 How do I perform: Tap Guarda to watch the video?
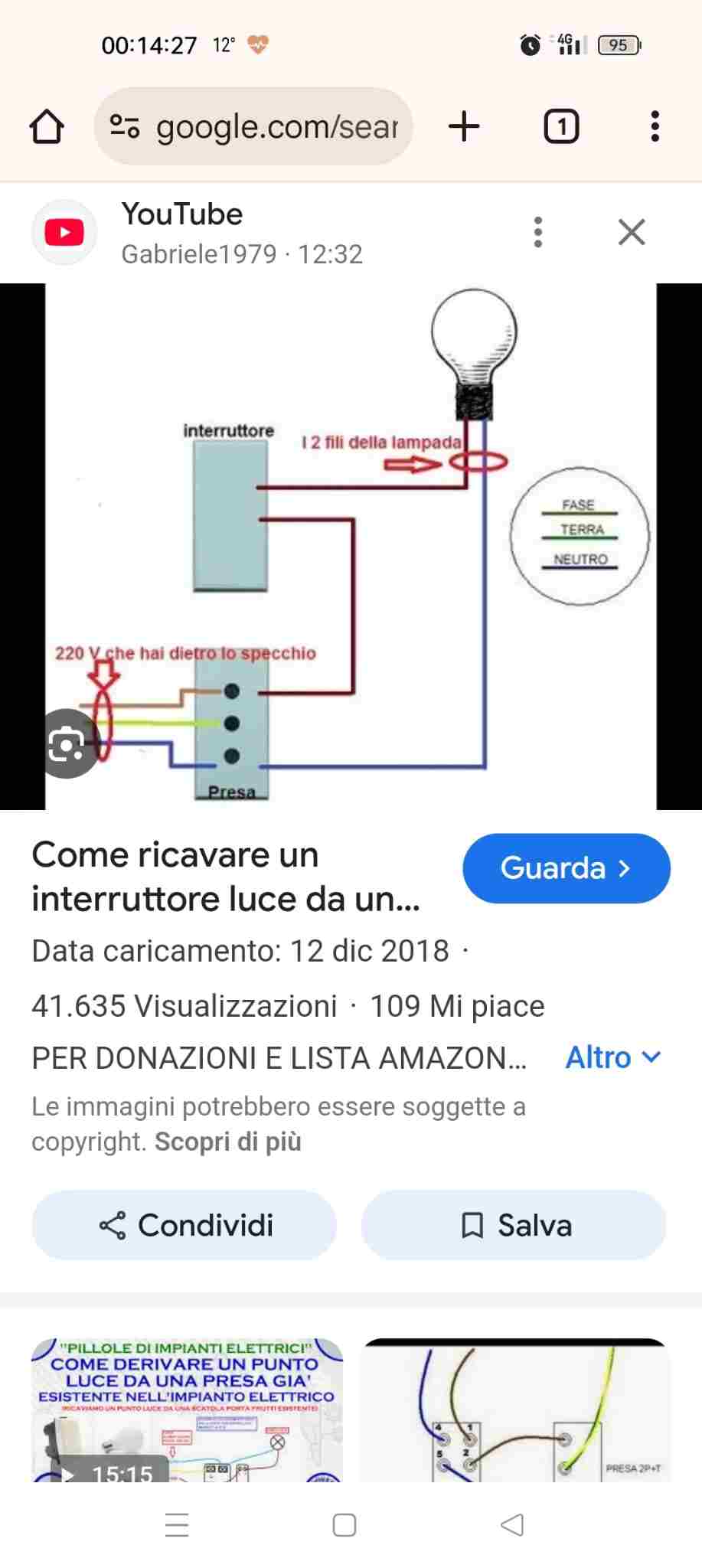[566, 868]
